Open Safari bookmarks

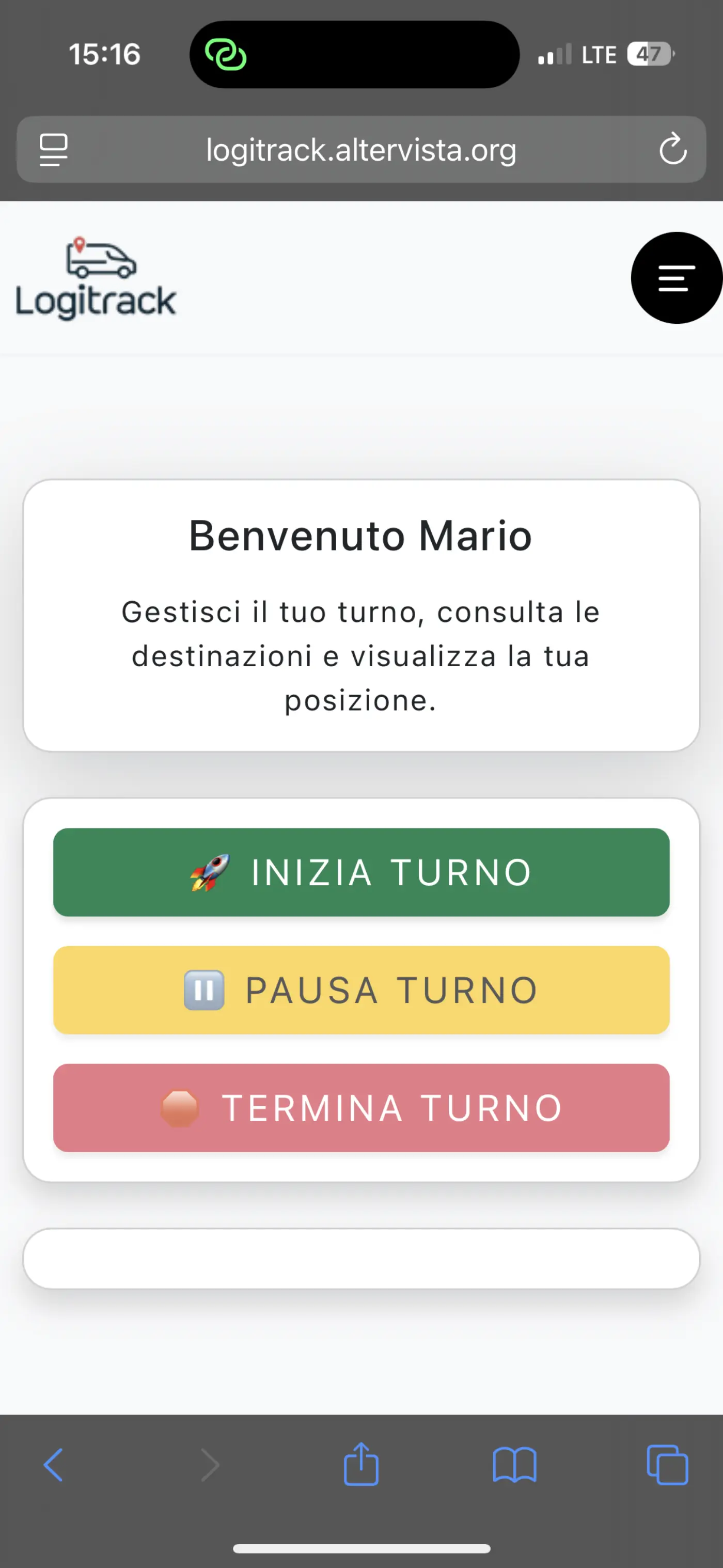point(514,1465)
